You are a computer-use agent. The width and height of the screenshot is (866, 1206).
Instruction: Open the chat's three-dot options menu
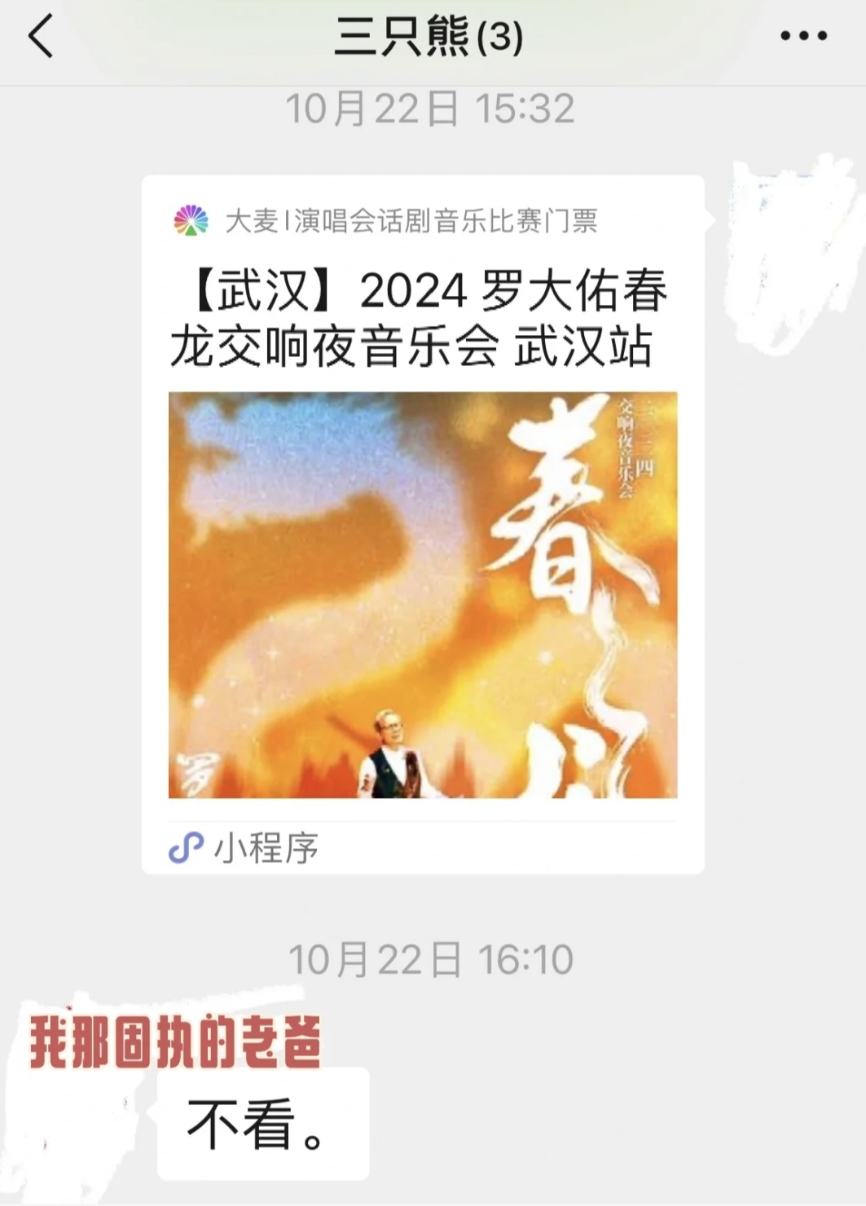803,37
